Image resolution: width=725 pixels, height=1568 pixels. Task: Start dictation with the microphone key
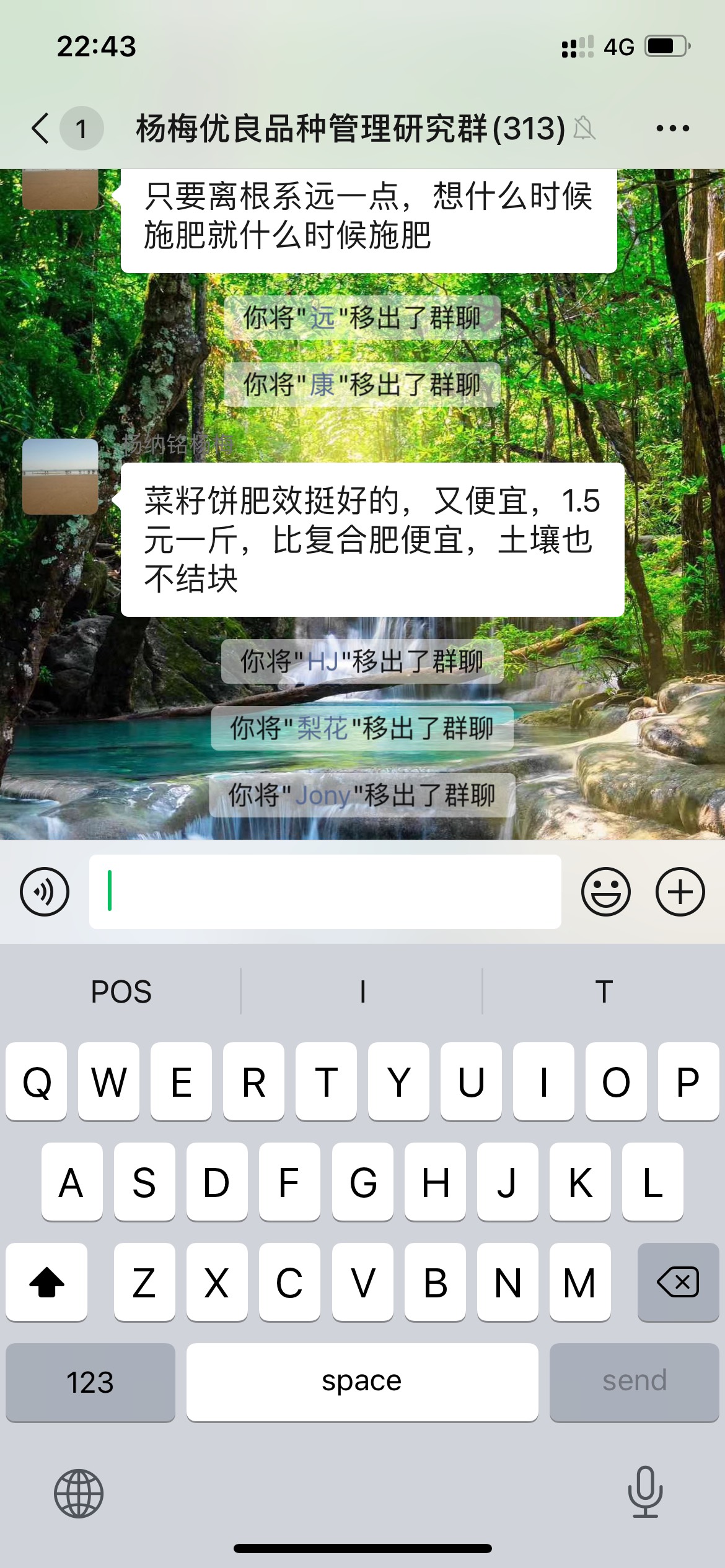coord(645,1492)
